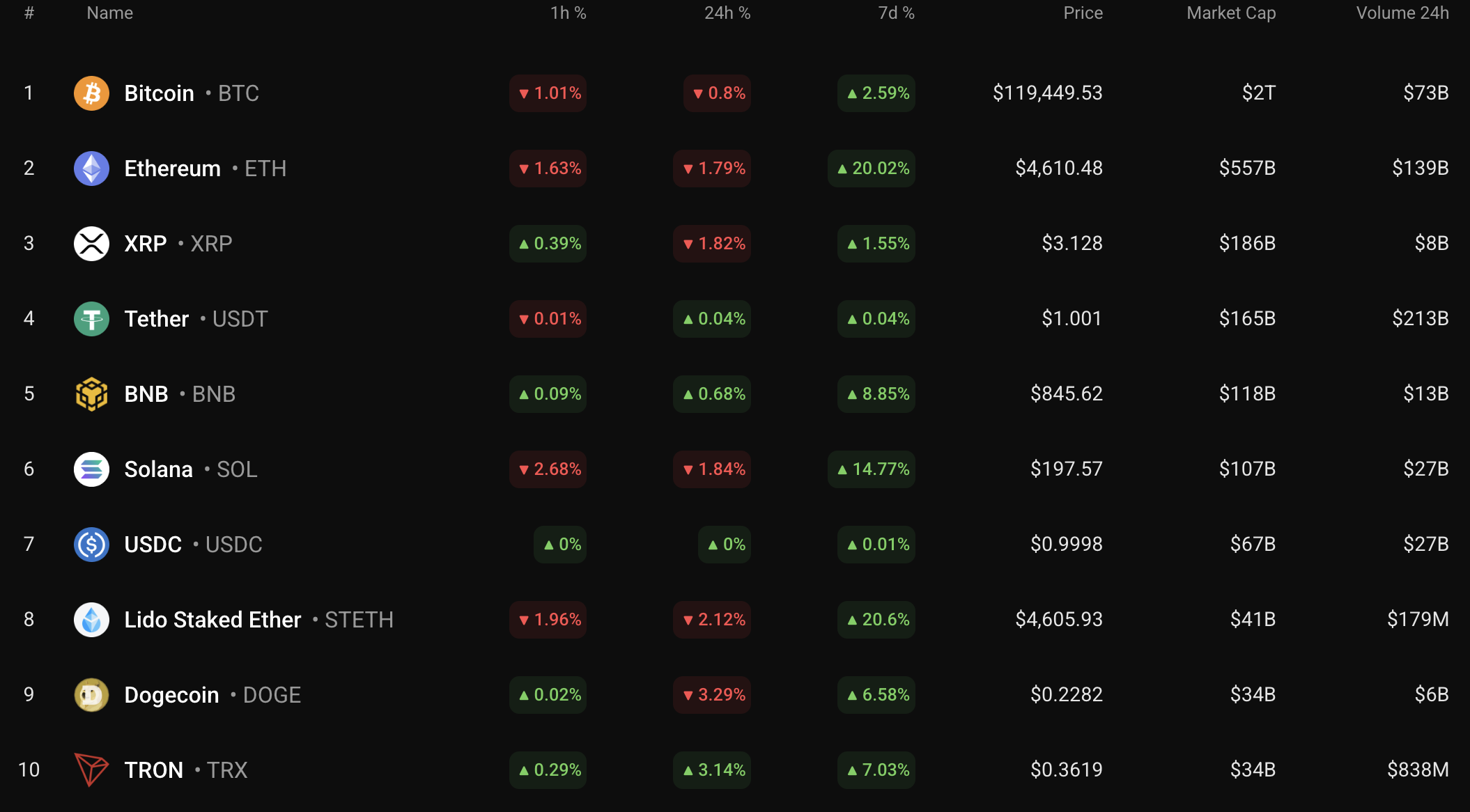This screenshot has height=812, width=1470.
Task: Tap the Solana row
Action: pos(158,469)
